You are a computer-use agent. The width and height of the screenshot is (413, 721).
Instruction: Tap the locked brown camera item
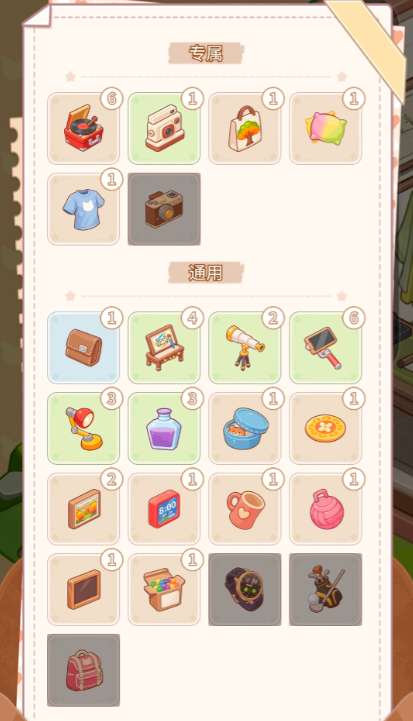point(164,209)
